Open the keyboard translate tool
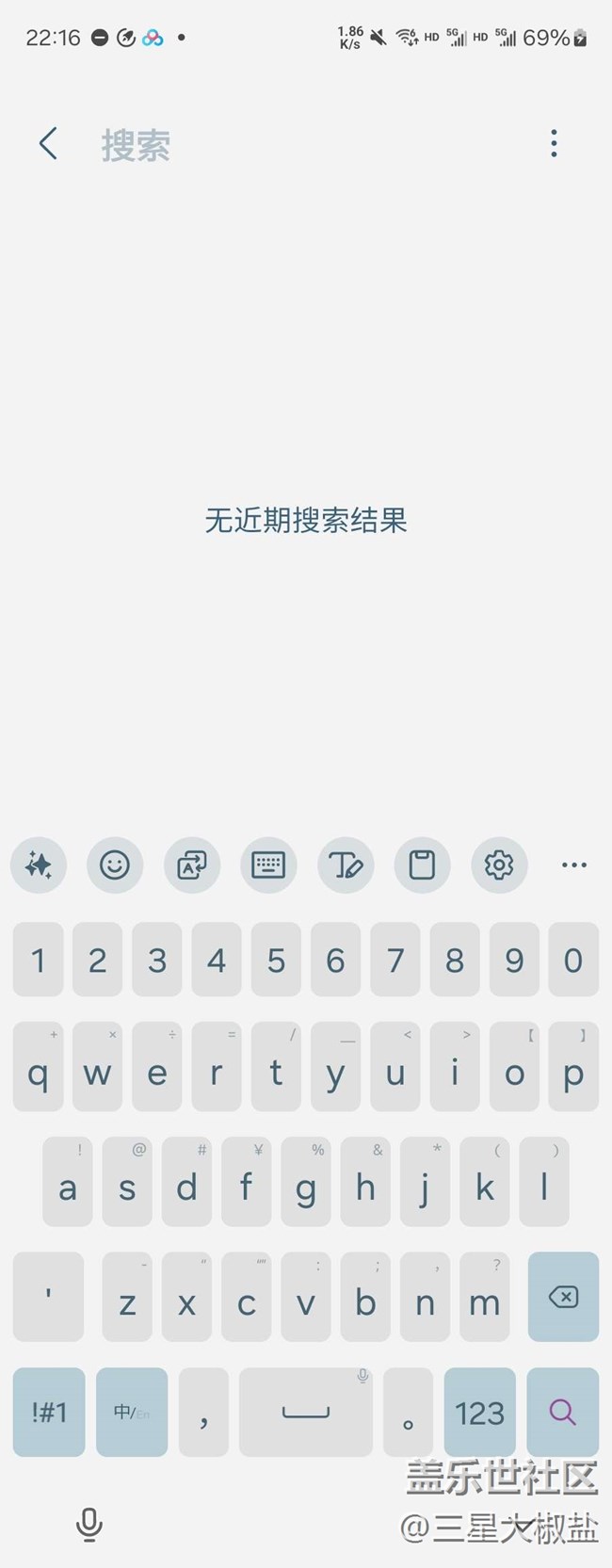612x1568 pixels. pyautogui.click(x=192, y=865)
